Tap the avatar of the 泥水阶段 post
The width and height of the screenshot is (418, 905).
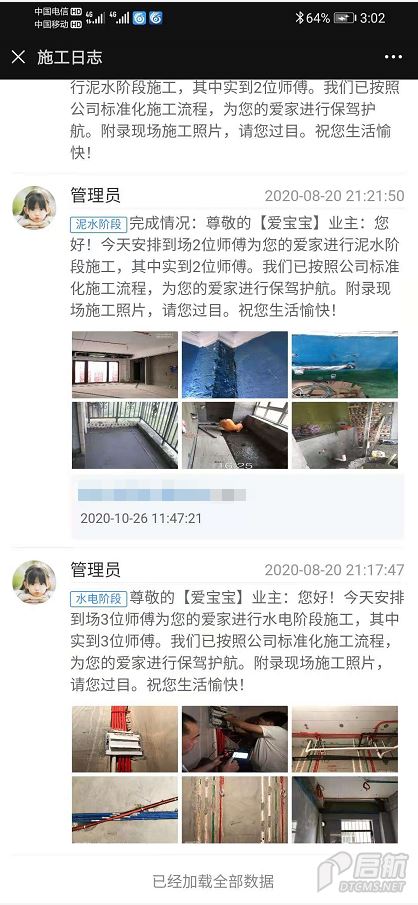click(35, 208)
